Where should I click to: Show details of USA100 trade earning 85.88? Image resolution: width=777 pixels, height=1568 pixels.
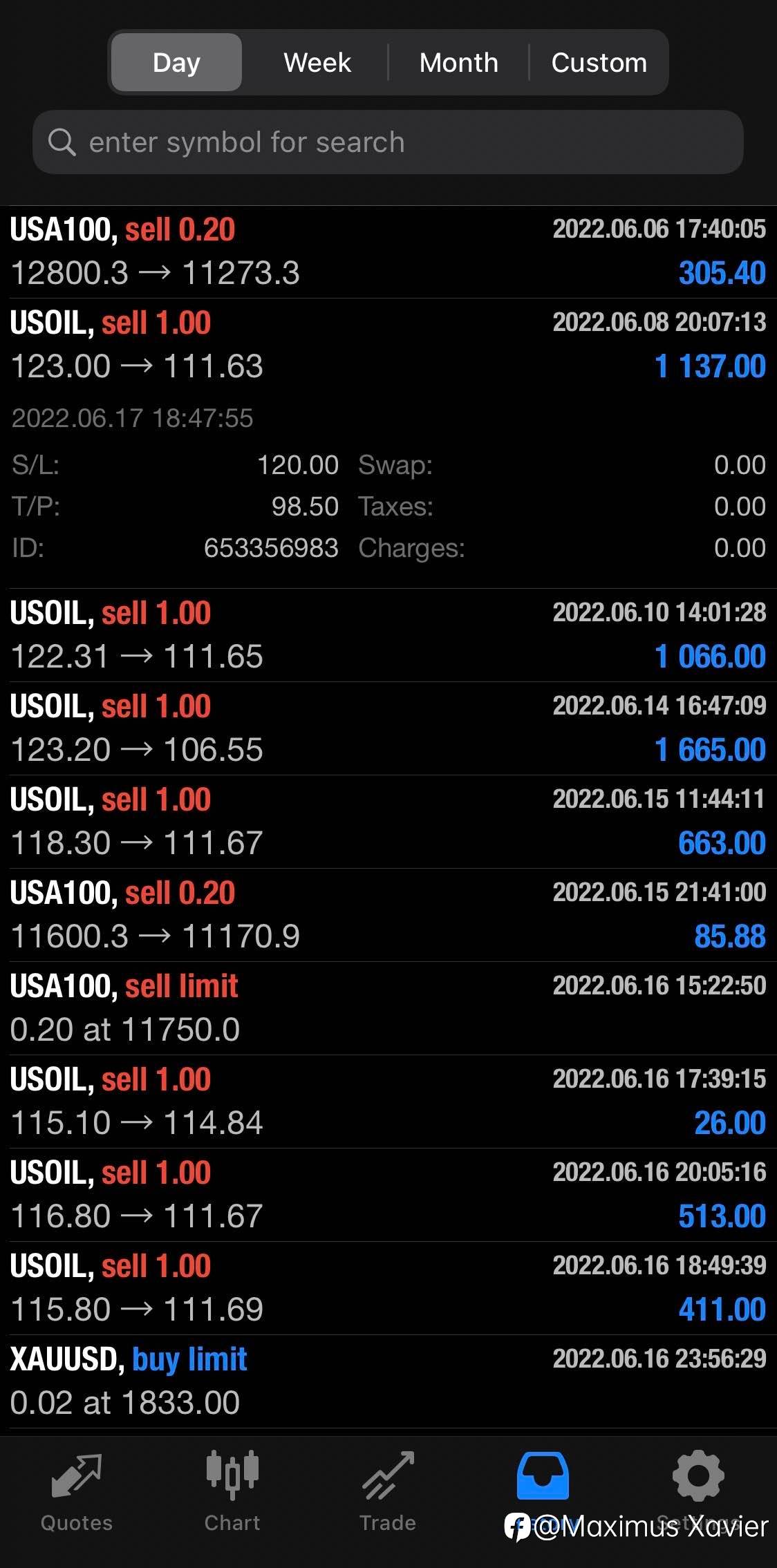tap(387, 915)
